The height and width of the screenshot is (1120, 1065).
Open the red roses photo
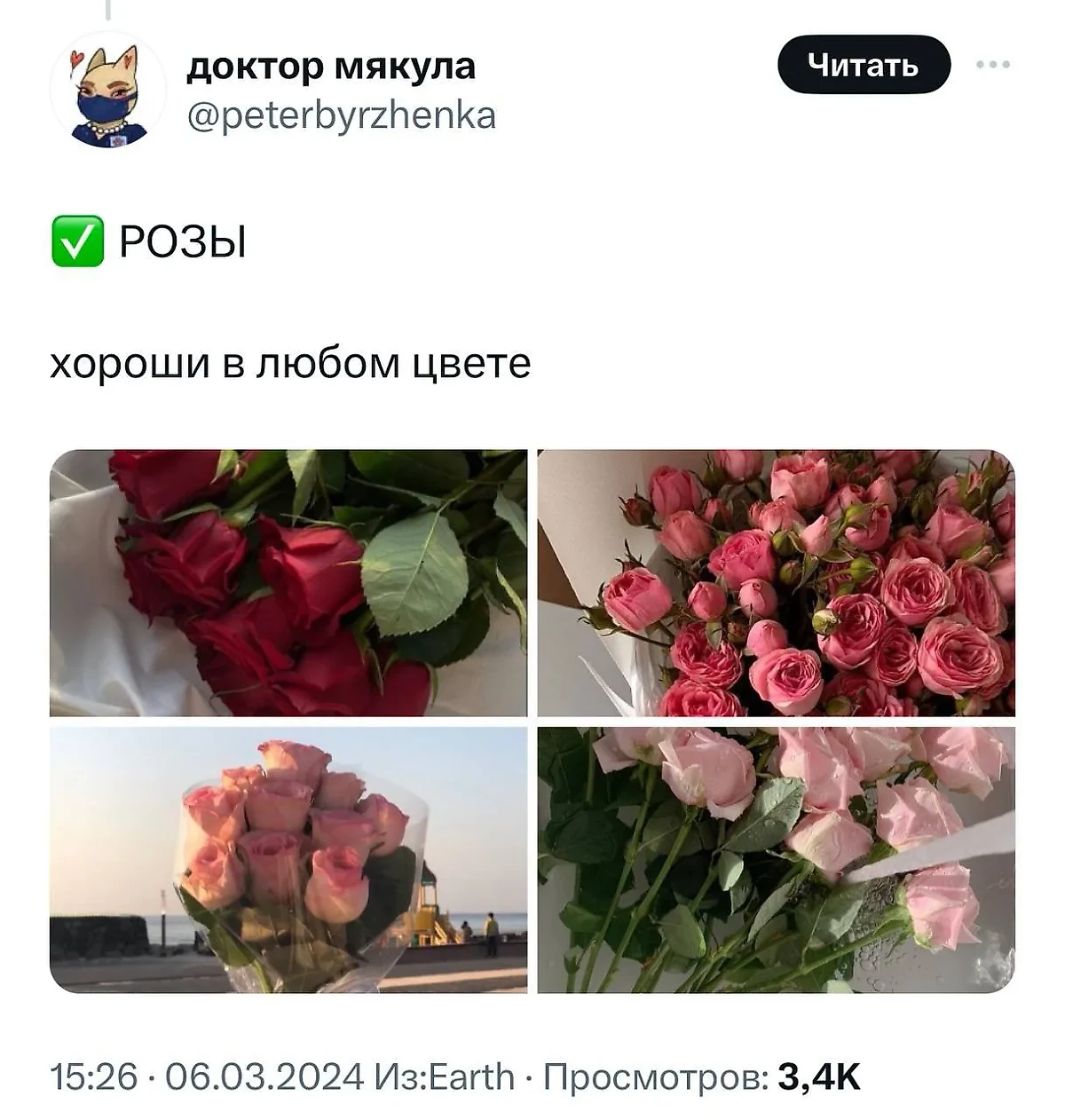click(288, 583)
